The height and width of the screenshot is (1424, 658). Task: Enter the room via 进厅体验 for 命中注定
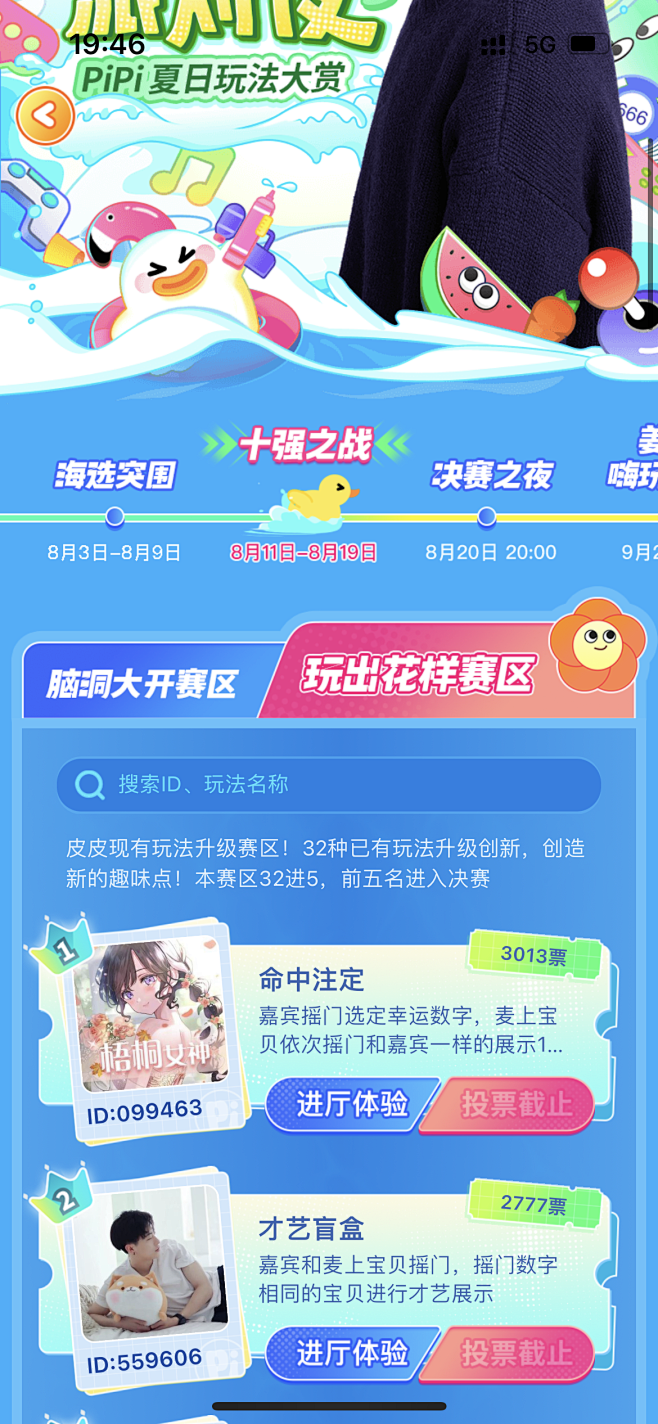pos(352,1104)
